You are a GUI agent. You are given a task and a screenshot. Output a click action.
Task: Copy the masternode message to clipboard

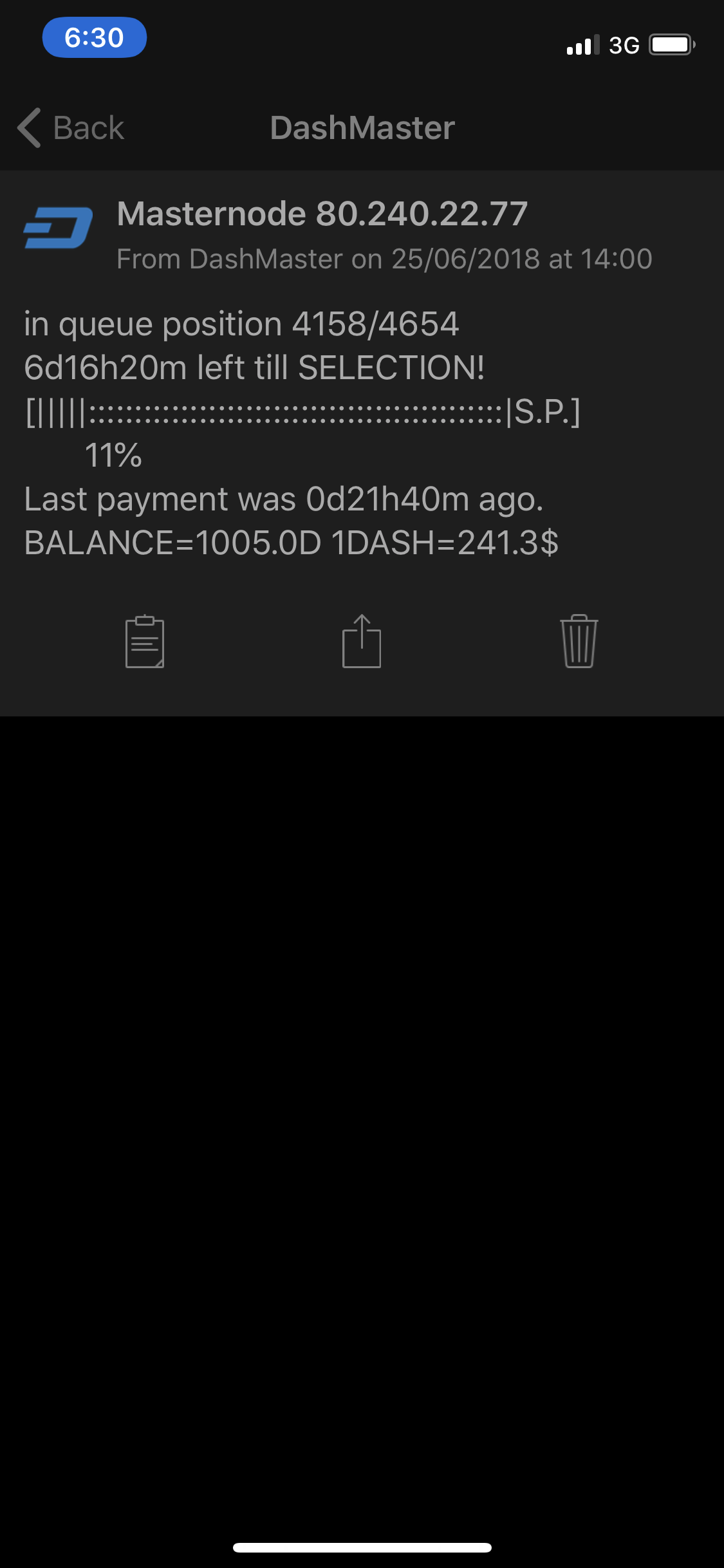pyautogui.click(x=145, y=641)
